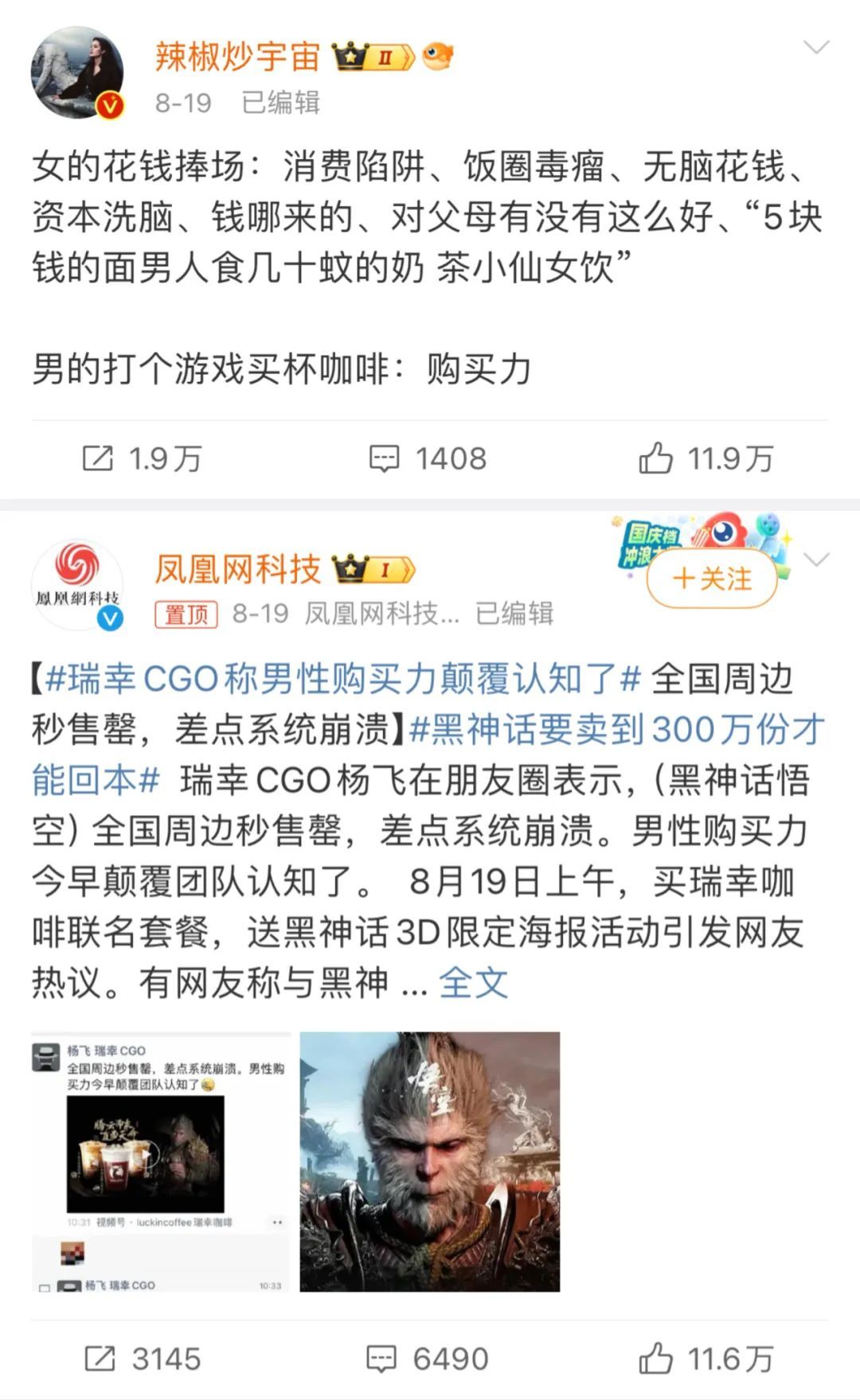Expand the full post via 全文
The height and width of the screenshot is (1400, 860).
(473, 983)
